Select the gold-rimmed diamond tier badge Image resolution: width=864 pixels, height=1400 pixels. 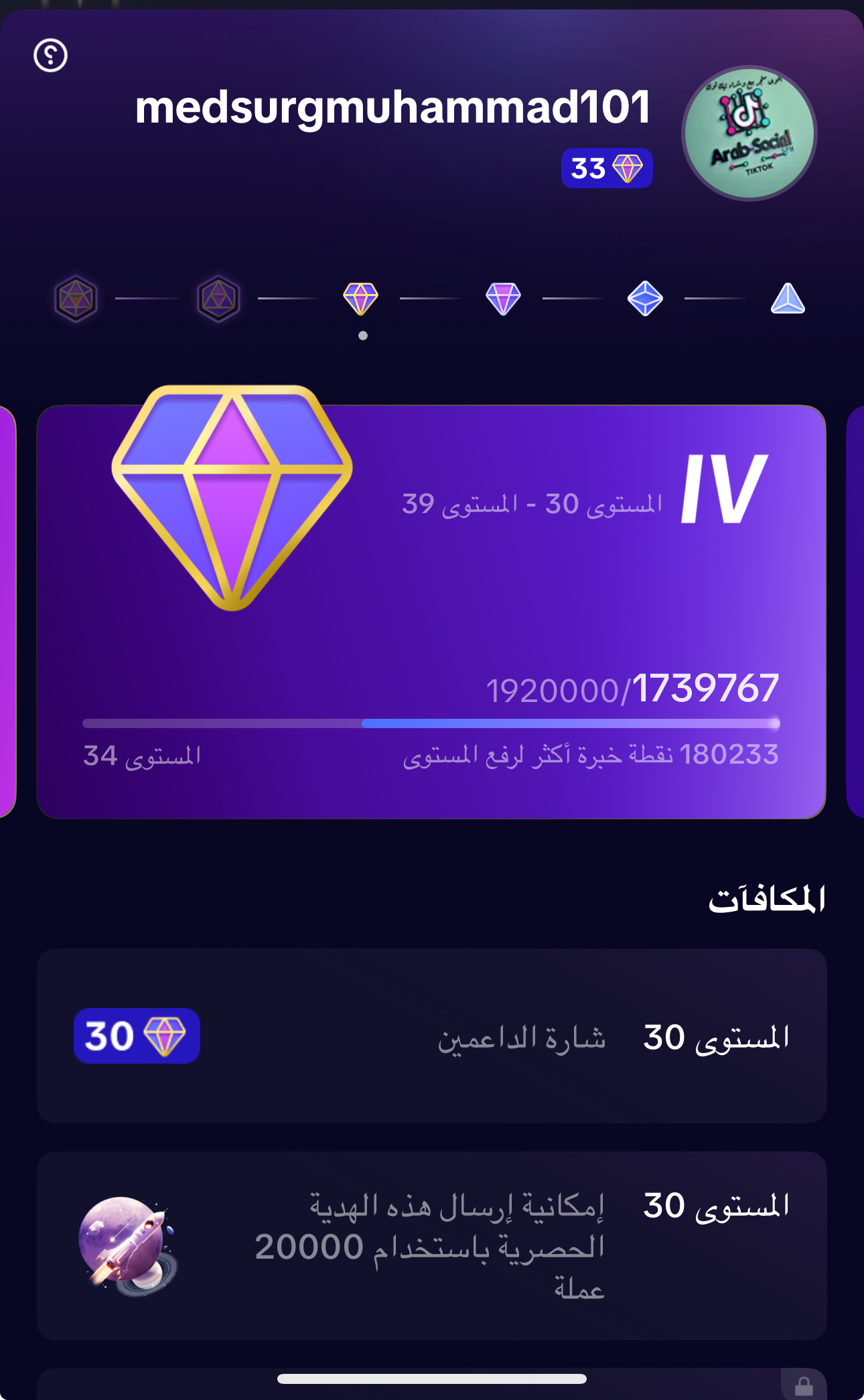[361, 299]
